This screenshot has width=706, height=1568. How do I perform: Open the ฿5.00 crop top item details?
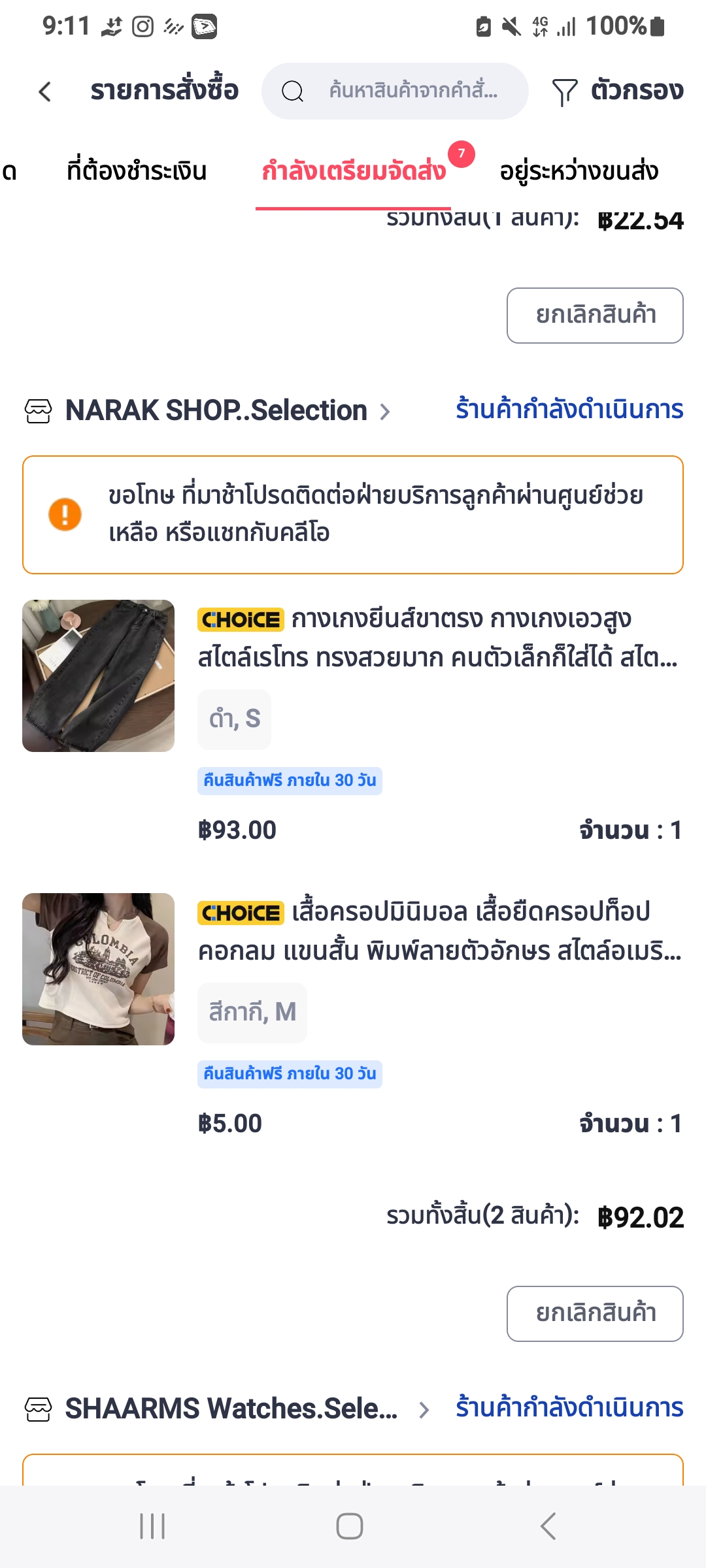coord(439,932)
